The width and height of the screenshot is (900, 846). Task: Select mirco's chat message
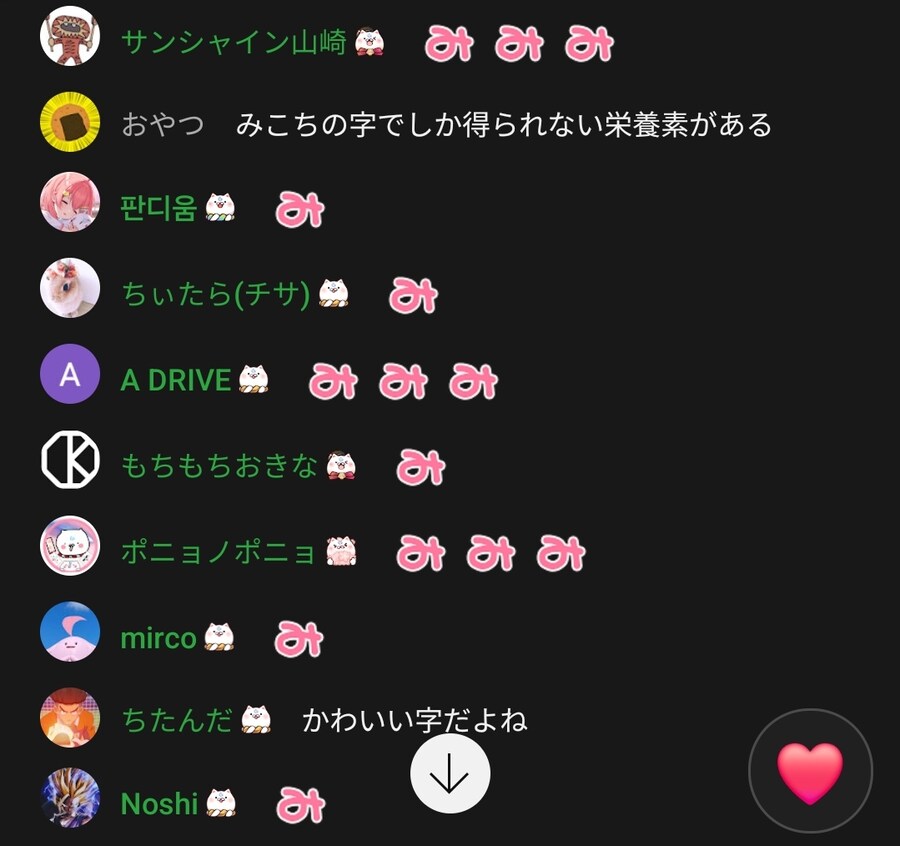point(298,639)
